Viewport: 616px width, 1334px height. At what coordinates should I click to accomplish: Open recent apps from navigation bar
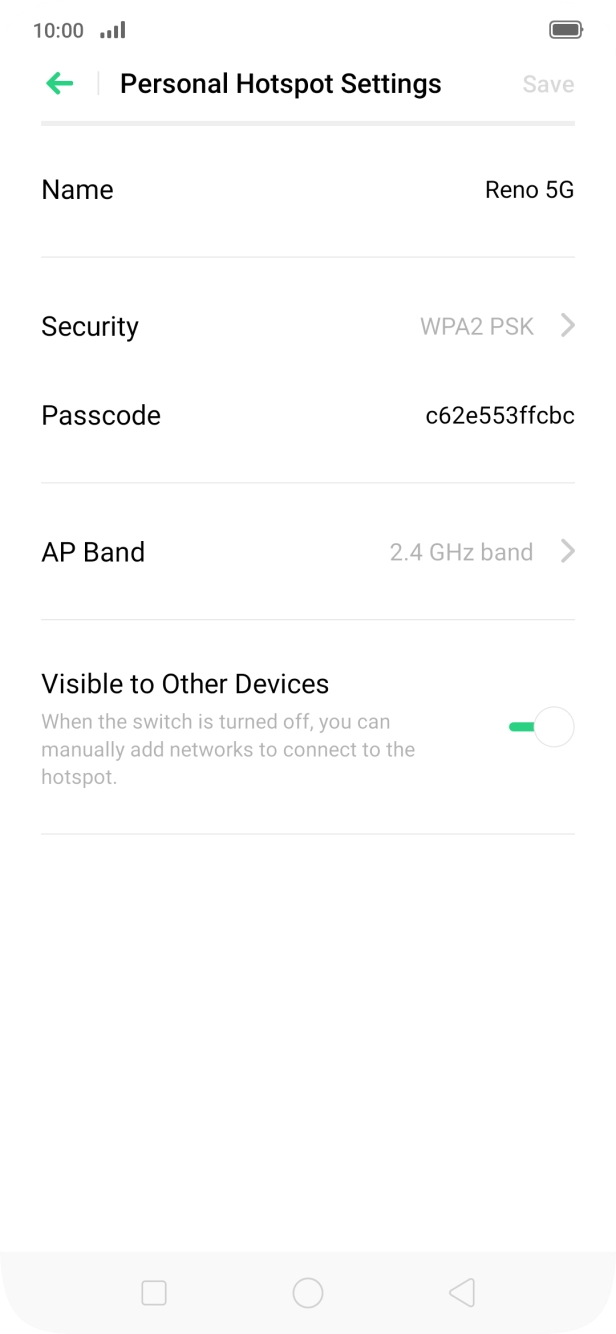point(154,1293)
